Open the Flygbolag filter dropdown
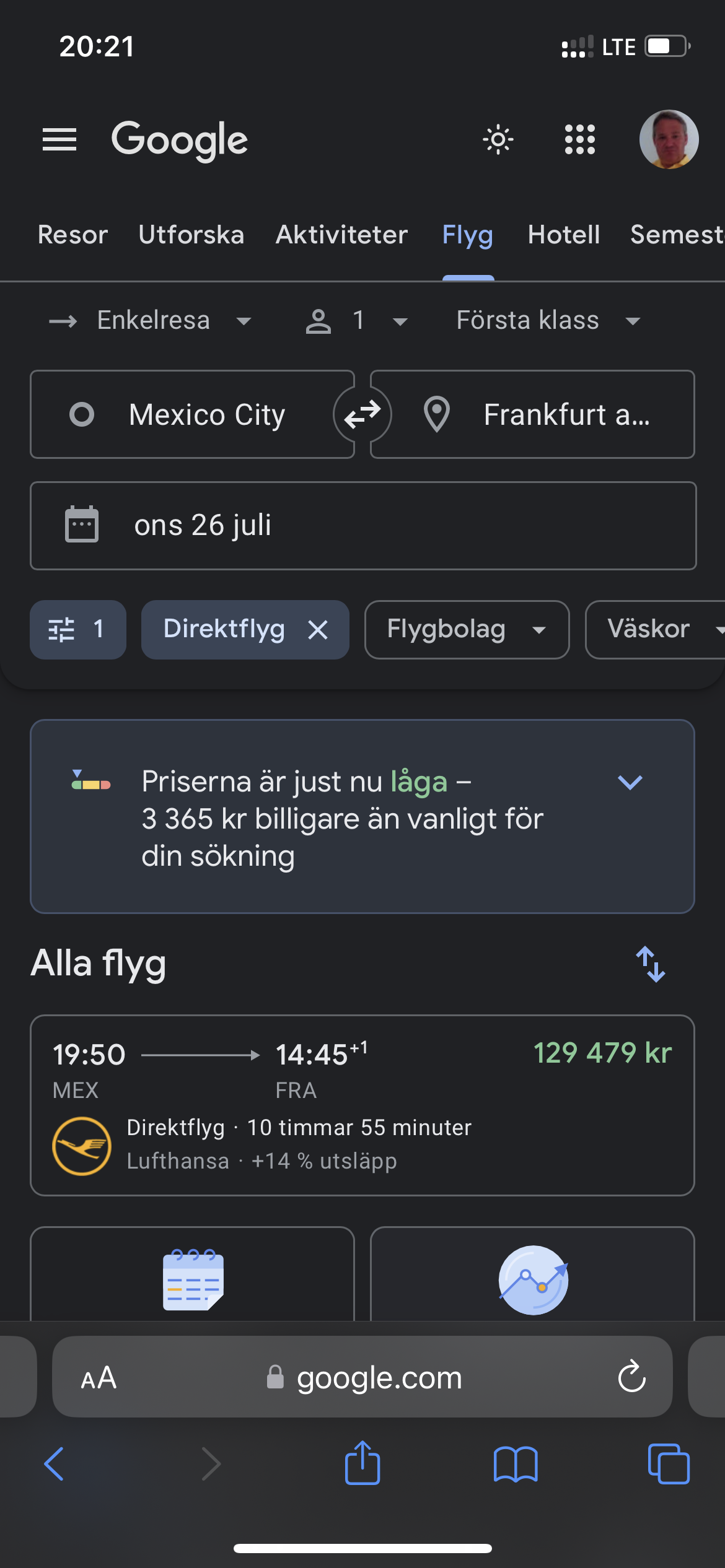Image resolution: width=725 pixels, height=1568 pixels. (466, 630)
